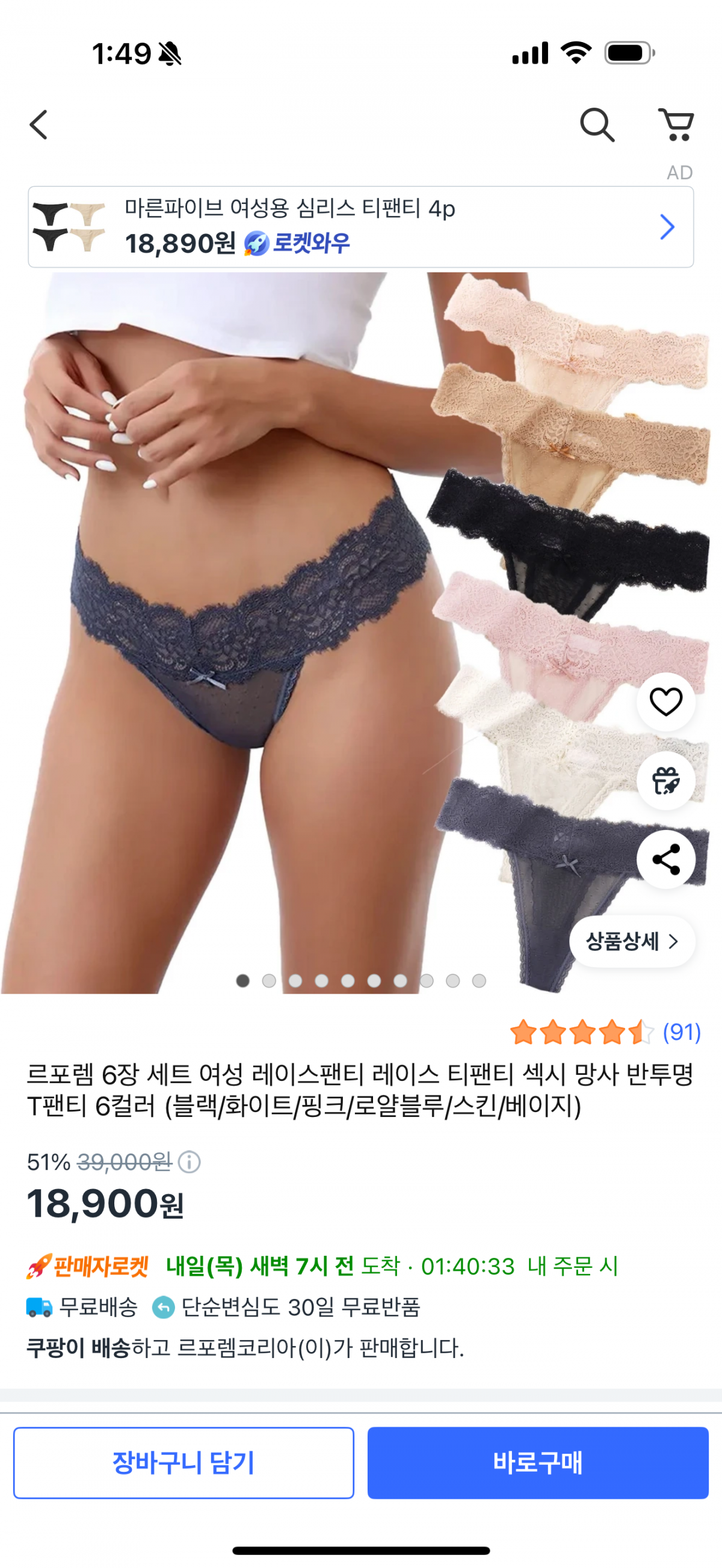Open the search icon

pyautogui.click(x=597, y=125)
